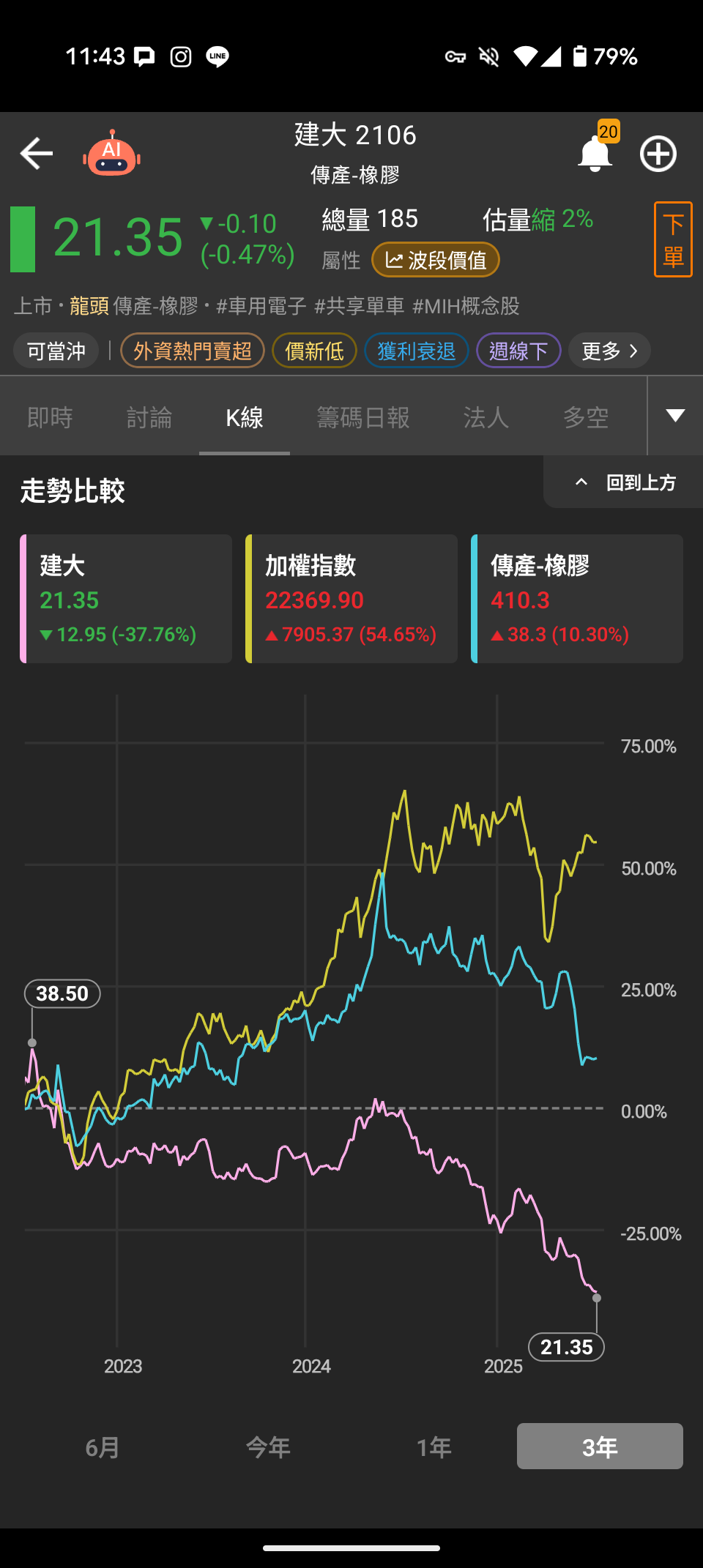Switch to the 討論 tab
Screen dimensions: 703x1568
[149, 417]
